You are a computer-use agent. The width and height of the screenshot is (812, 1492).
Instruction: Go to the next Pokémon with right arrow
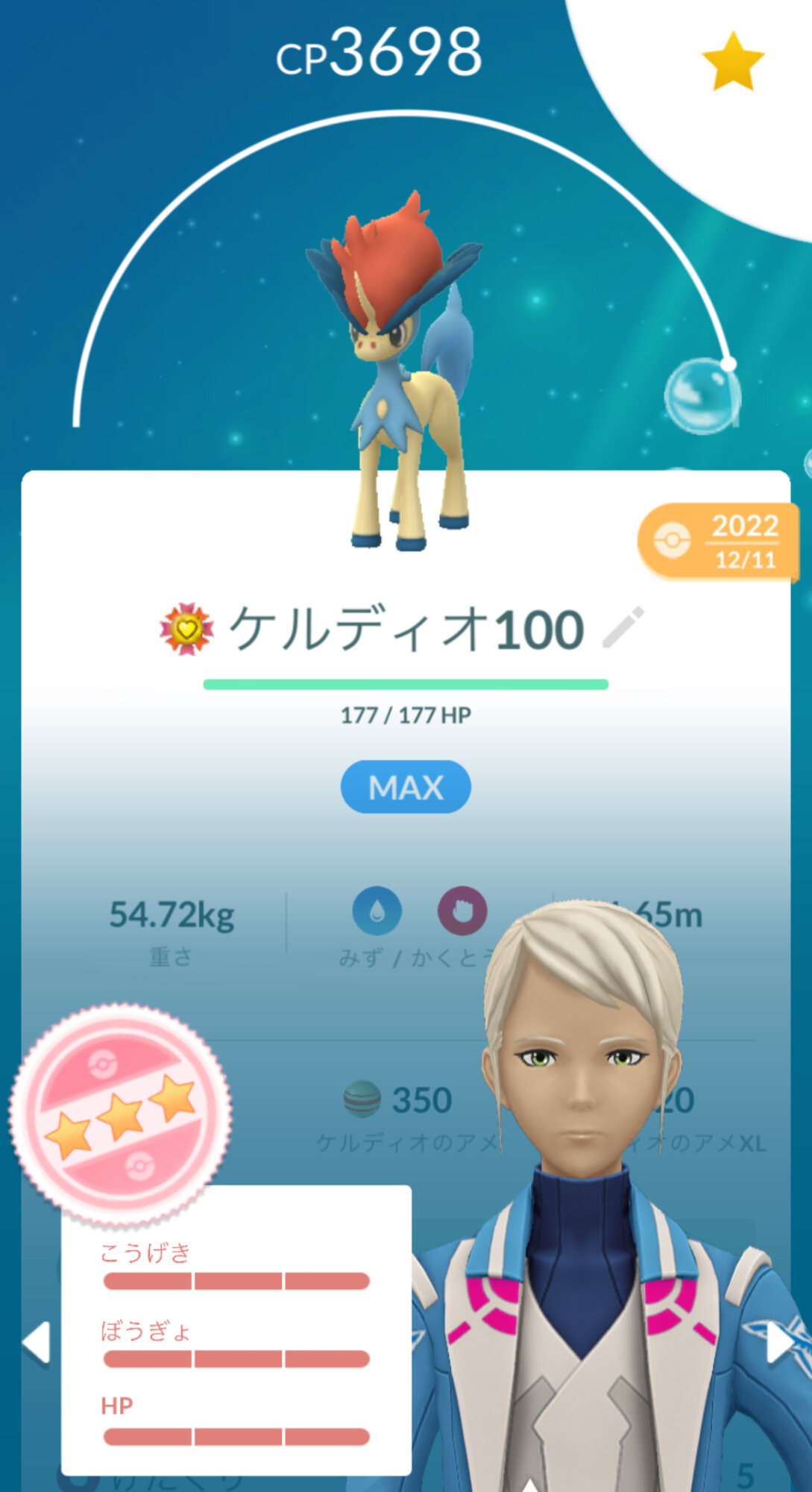point(779,1343)
